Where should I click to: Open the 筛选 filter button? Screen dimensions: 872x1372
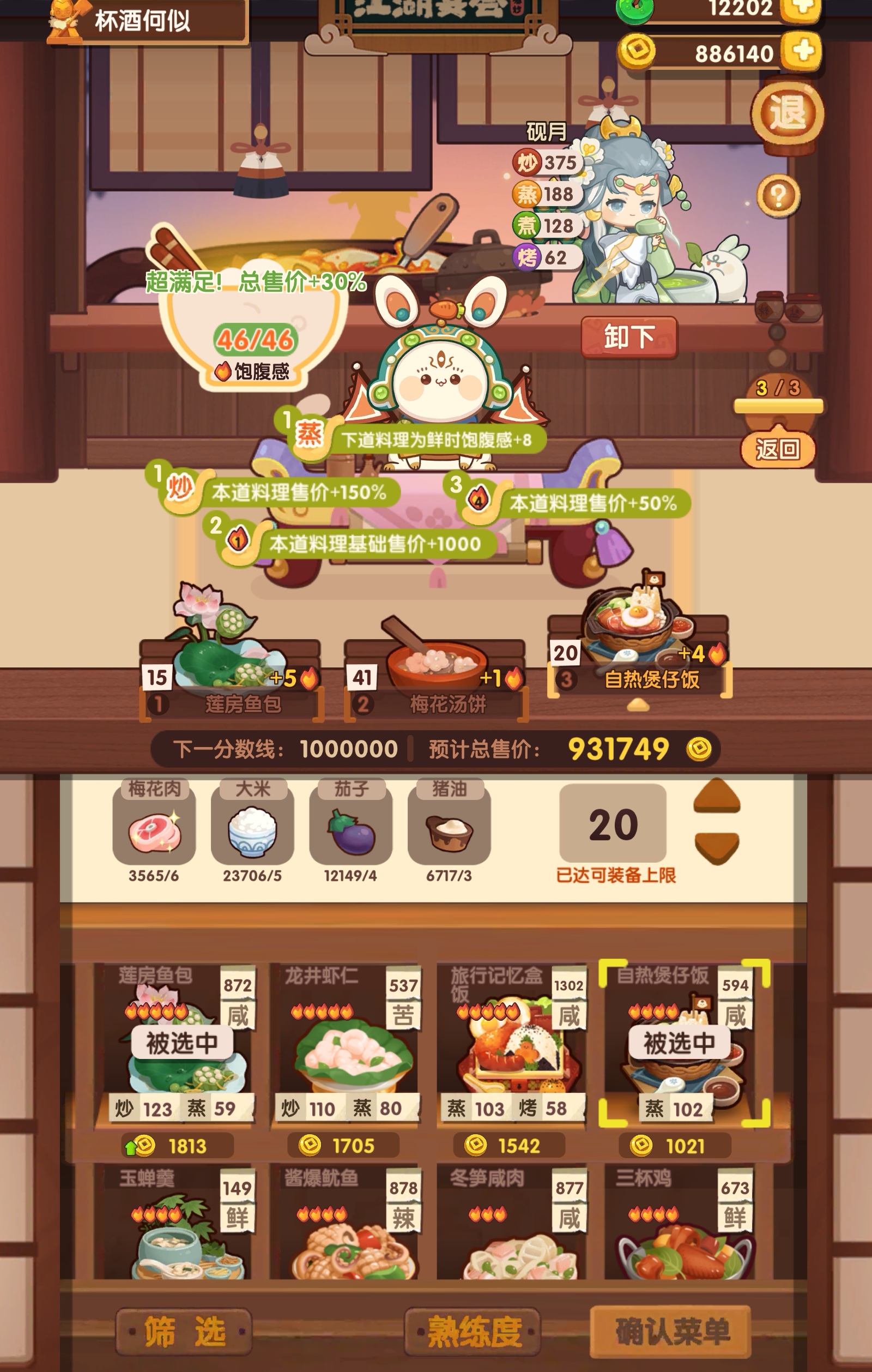[184, 1332]
